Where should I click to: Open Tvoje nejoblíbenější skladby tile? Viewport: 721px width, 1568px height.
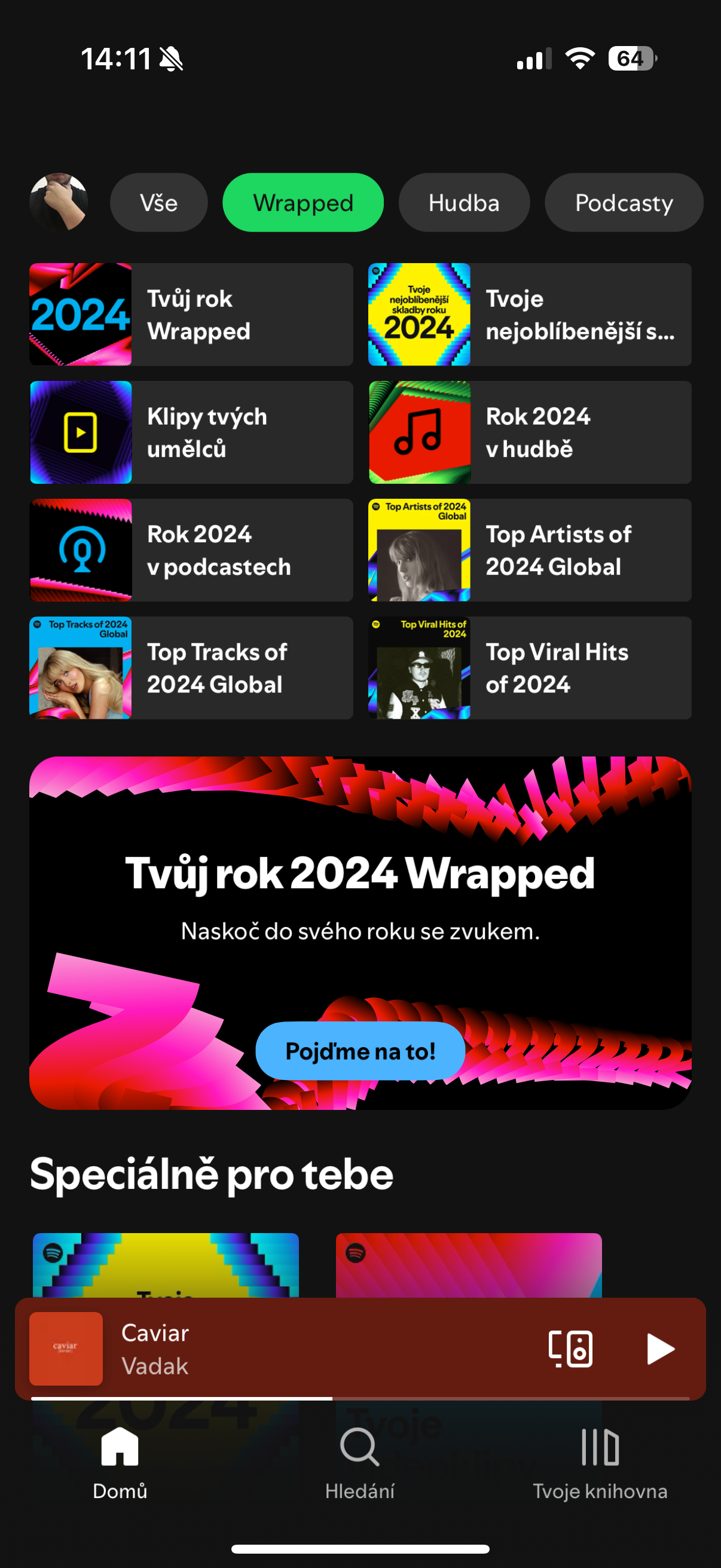(529, 315)
